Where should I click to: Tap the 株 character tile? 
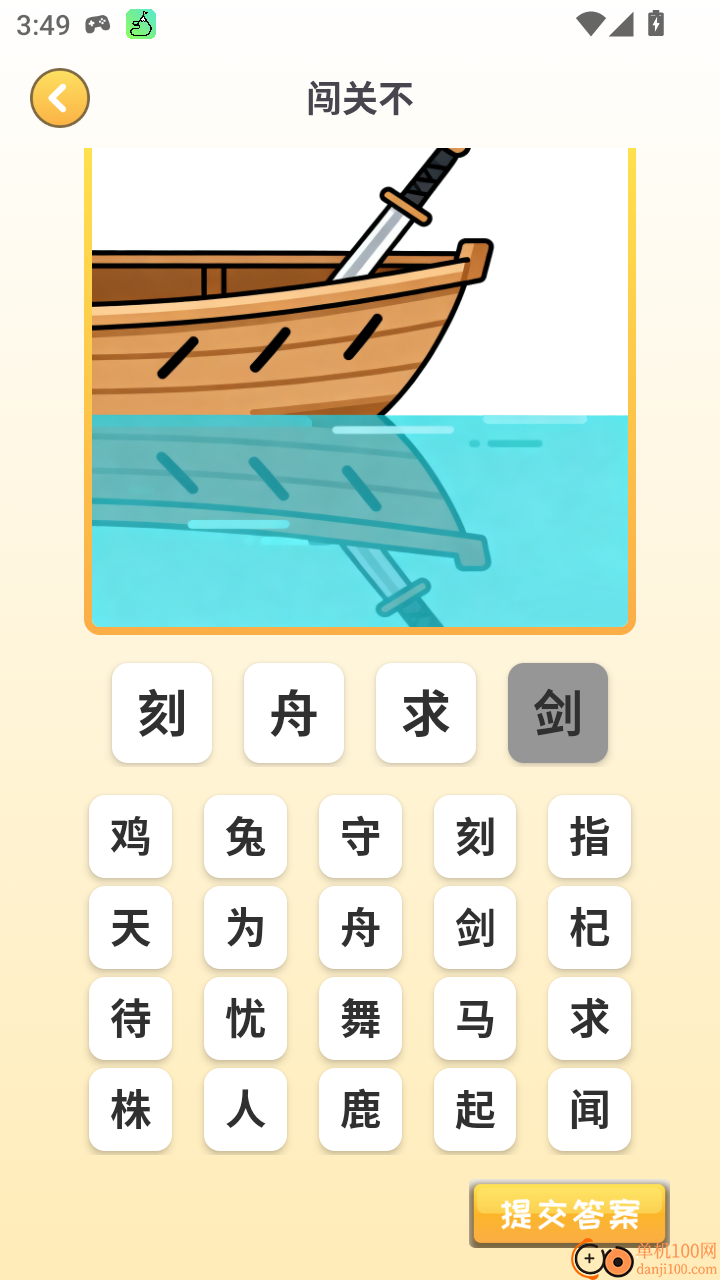[130, 1110]
